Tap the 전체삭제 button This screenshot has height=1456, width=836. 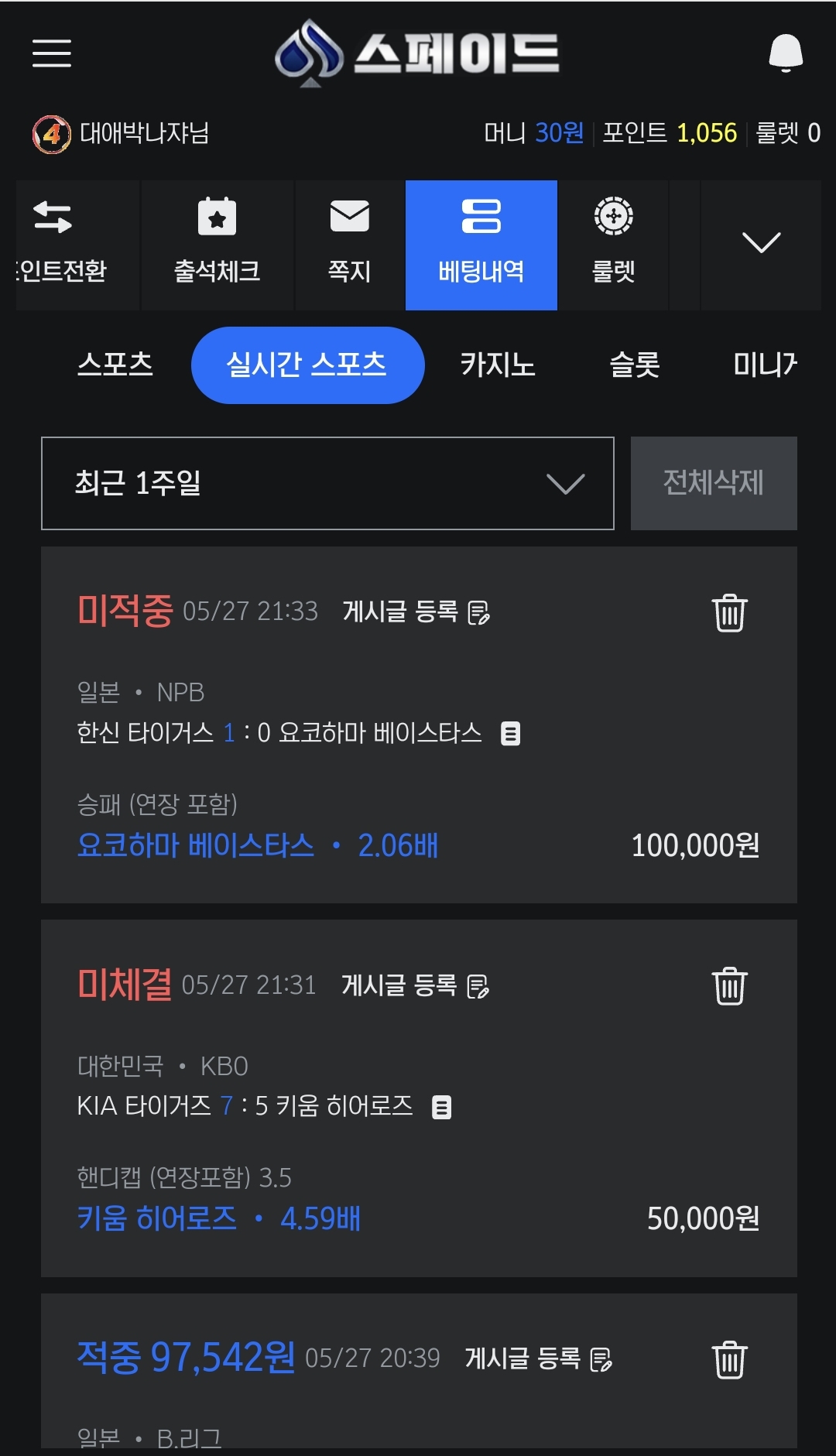click(714, 483)
